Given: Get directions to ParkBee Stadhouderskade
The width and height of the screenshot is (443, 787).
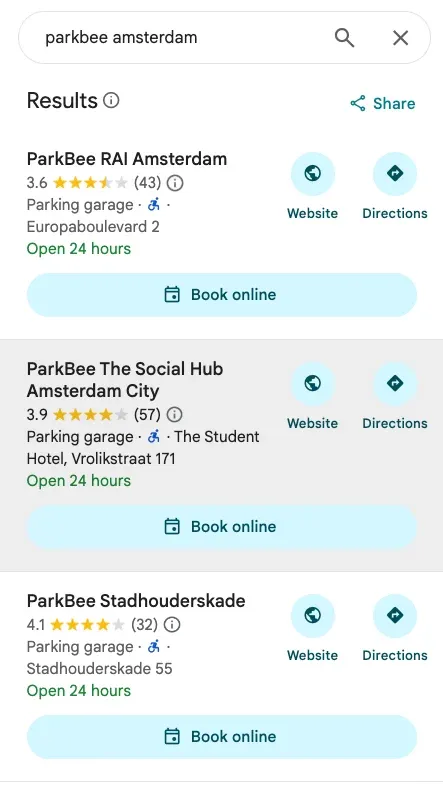Looking at the screenshot, I should 395,628.
